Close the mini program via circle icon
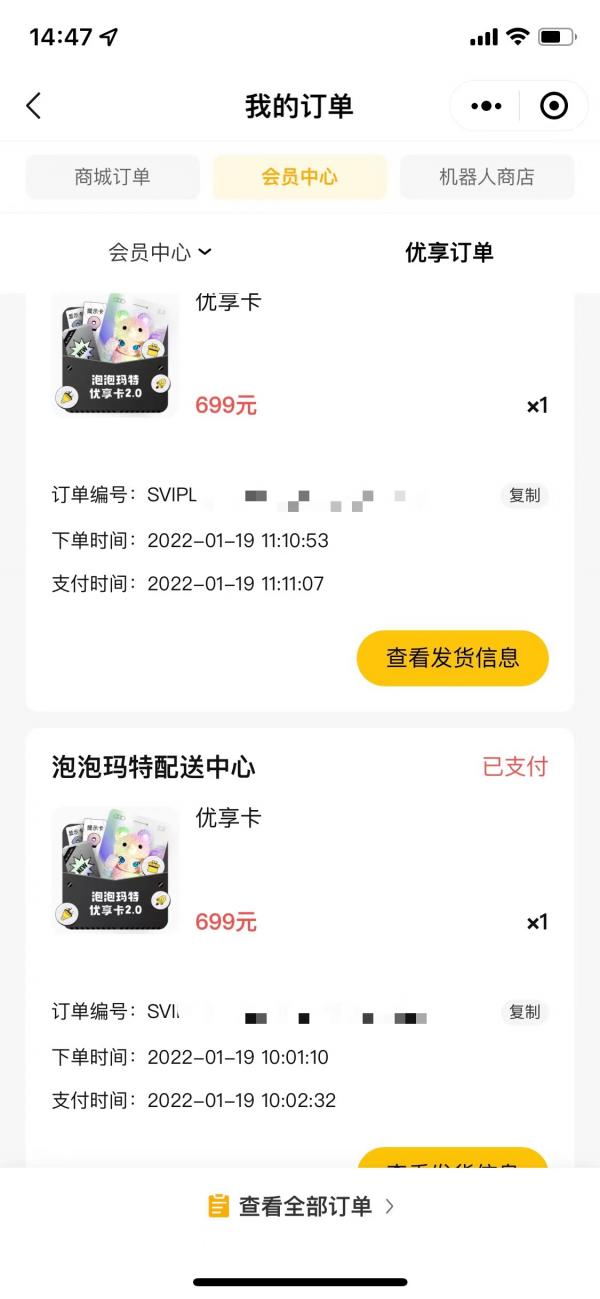This screenshot has height=1299, width=600. (553, 106)
